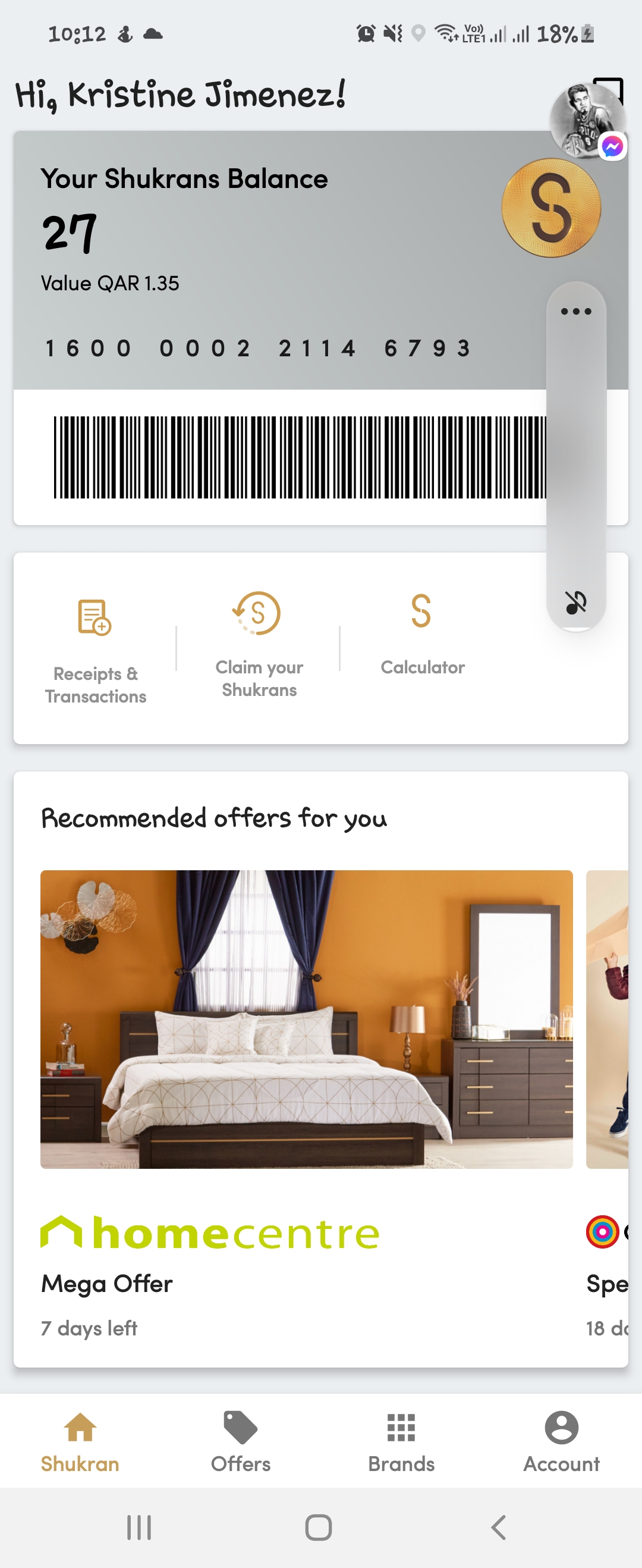
Task: Expand the volume panel three-dot options
Action: coord(575,312)
